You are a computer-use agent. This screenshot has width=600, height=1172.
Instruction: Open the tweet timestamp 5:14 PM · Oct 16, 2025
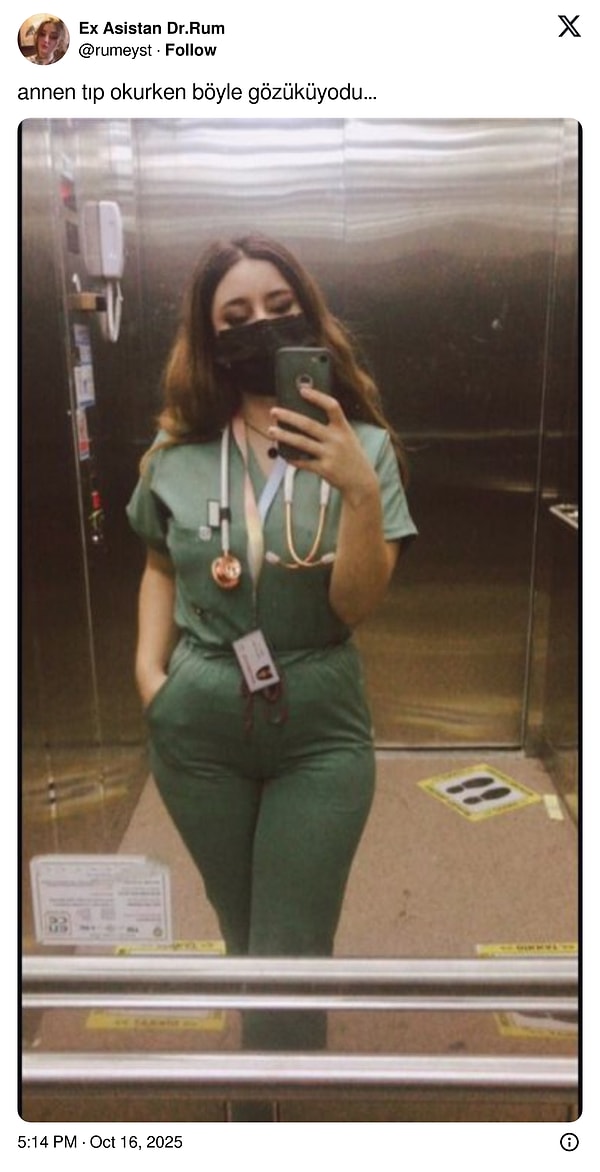(x=100, y=1142)
